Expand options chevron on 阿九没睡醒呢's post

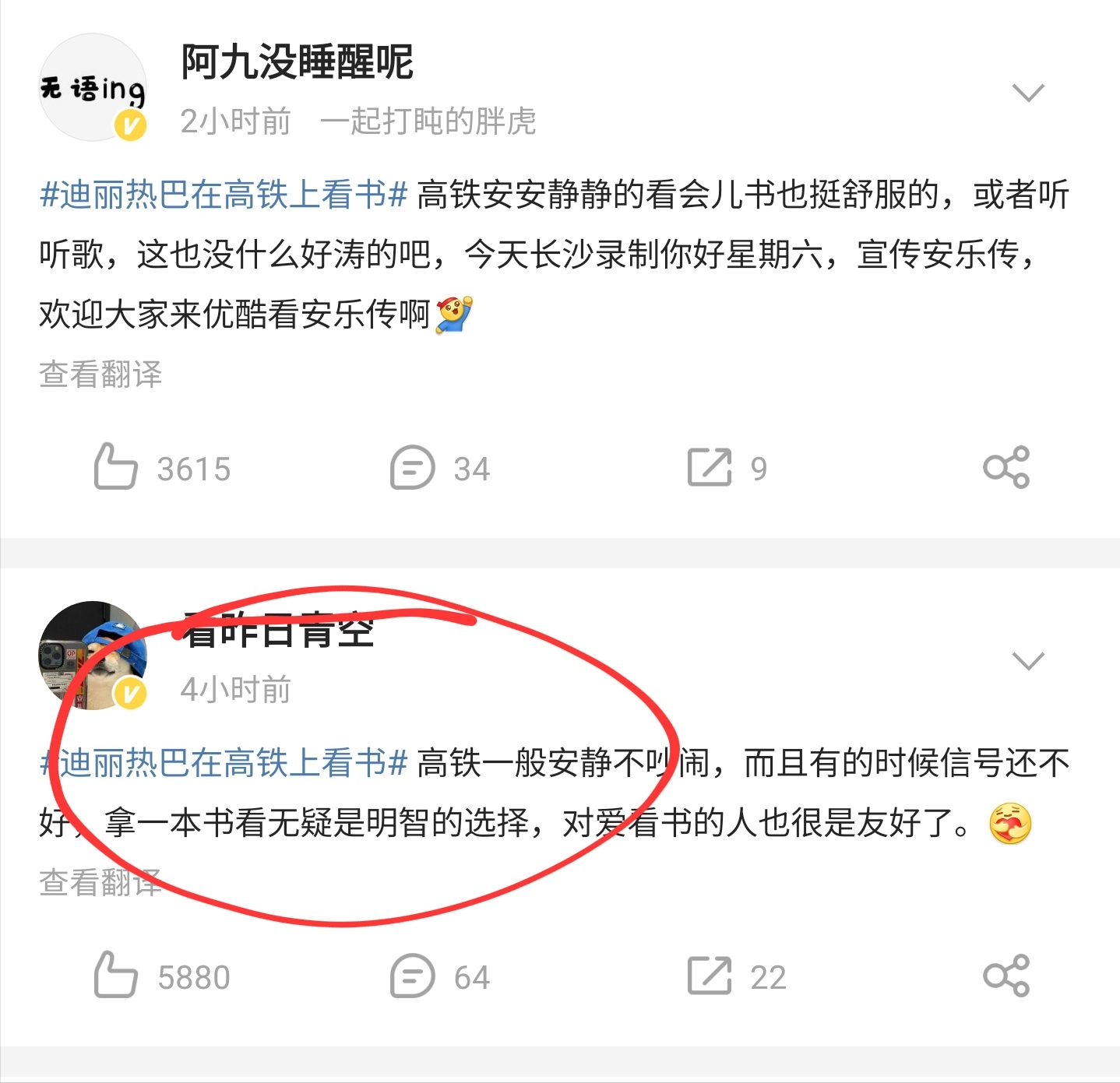coord(1027,93)
